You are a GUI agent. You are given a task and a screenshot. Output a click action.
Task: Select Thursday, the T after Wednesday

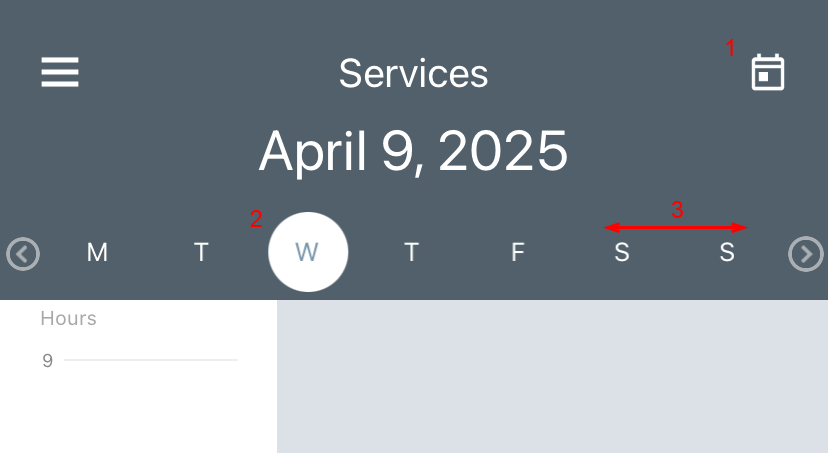pos(412,253)
